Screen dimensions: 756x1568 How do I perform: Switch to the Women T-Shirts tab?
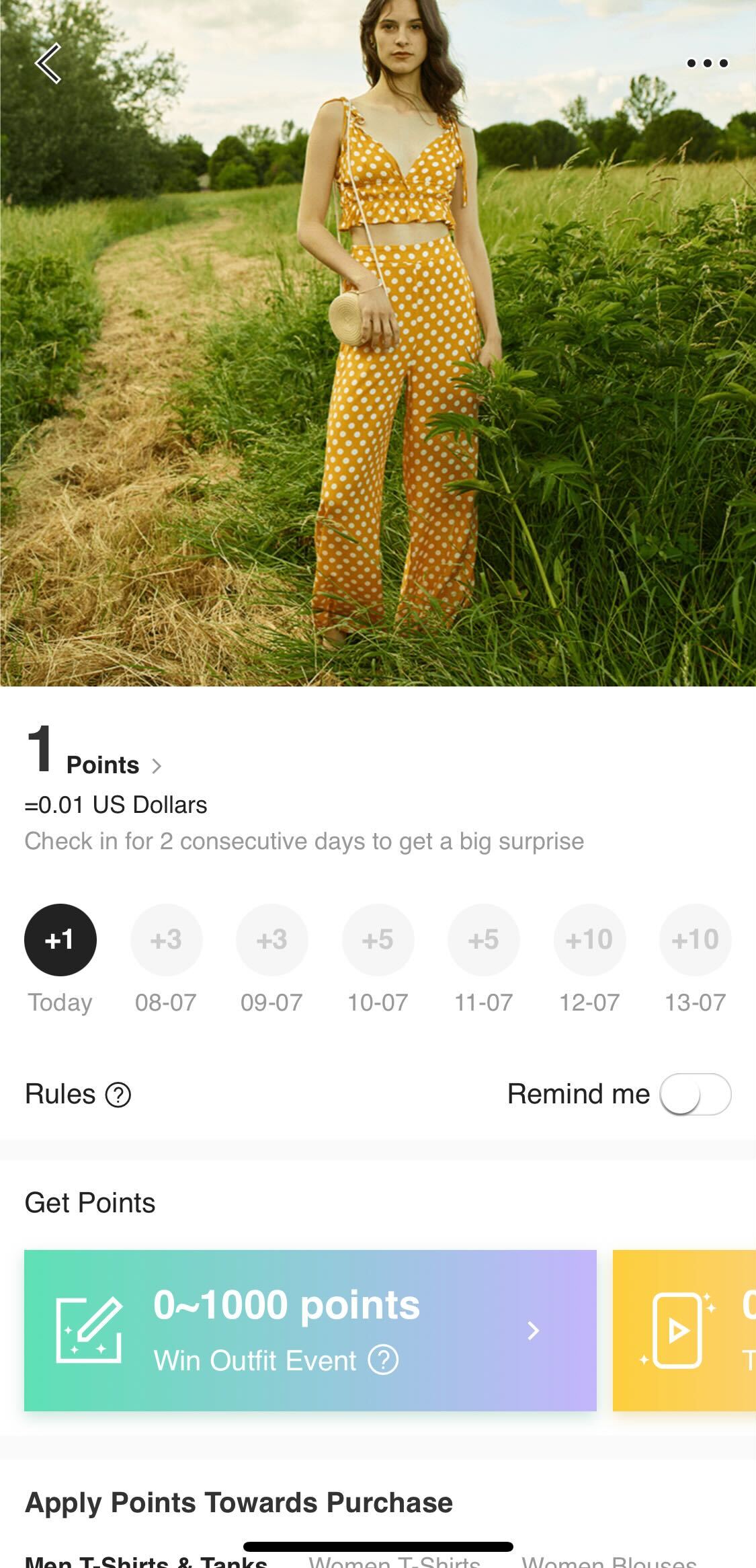click(394, 1561)
